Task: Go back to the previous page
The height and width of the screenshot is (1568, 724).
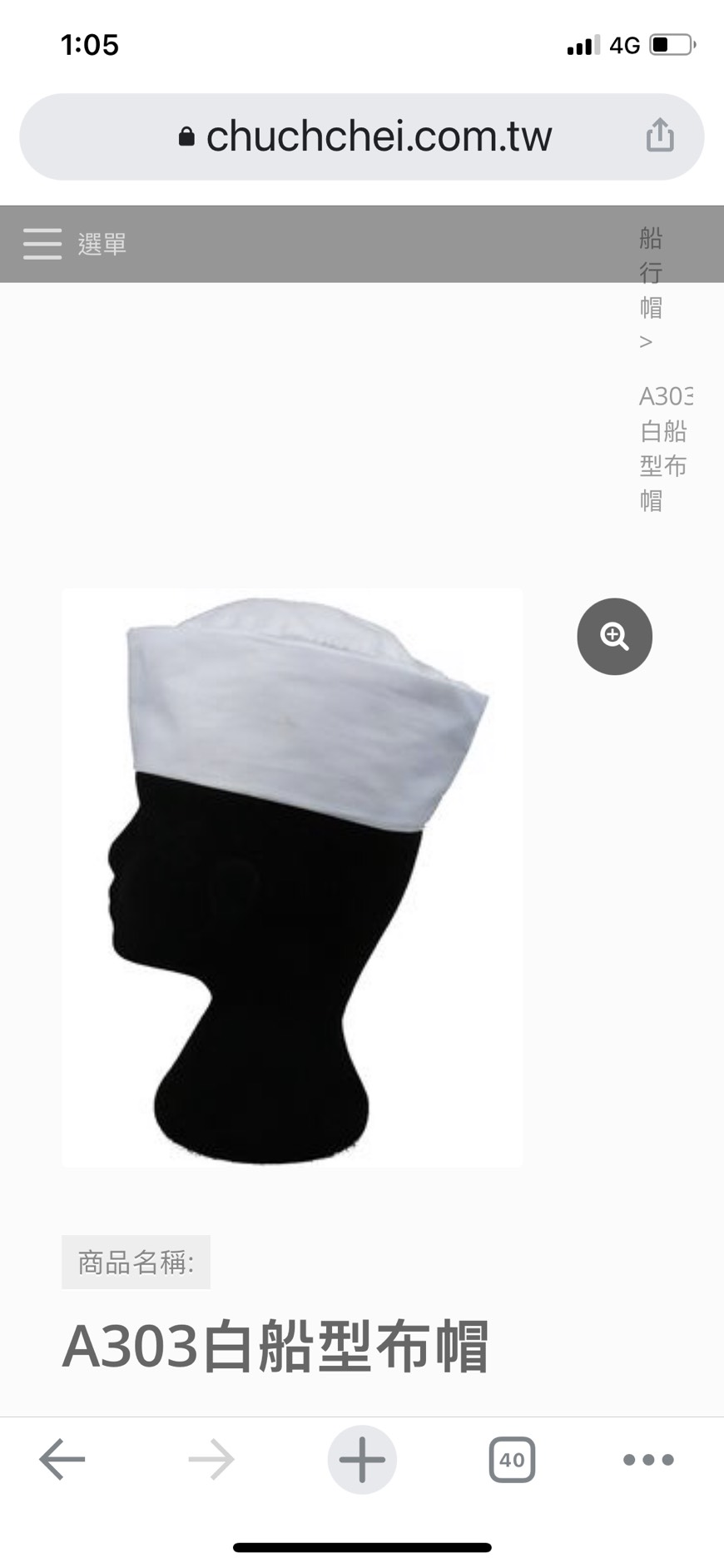Action: click(x=62, y=1459)
